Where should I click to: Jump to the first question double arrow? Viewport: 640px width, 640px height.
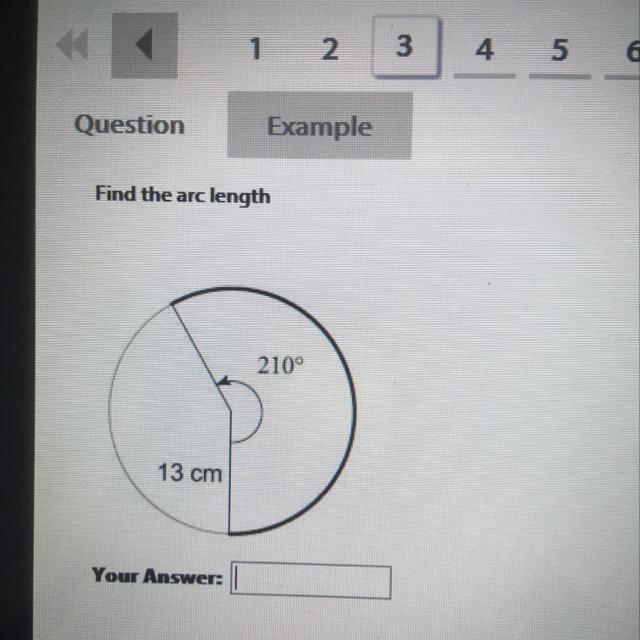(x=73, y=45)
